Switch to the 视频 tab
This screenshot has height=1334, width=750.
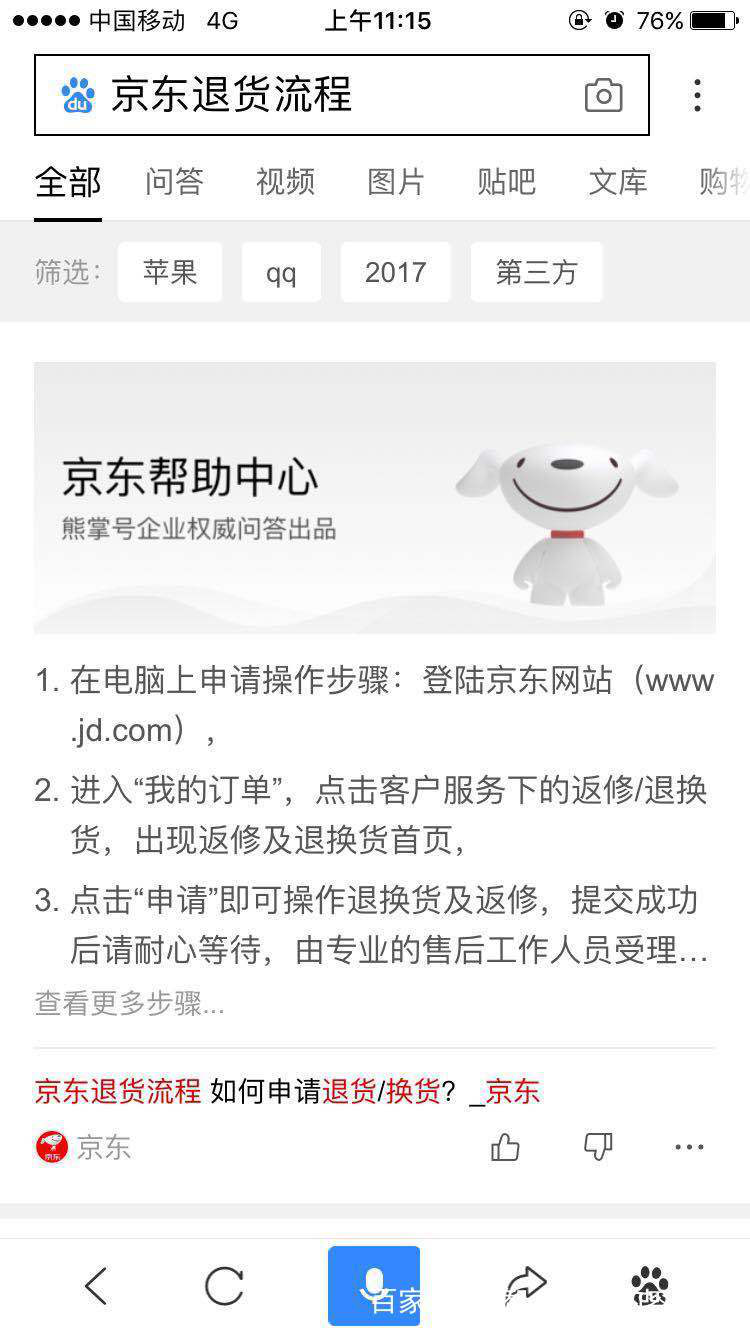point(285,182)
